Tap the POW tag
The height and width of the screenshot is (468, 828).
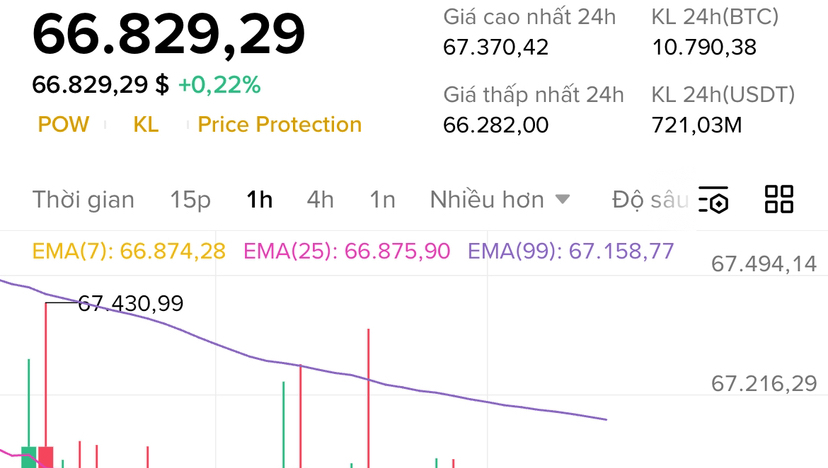tap(63, 125)
